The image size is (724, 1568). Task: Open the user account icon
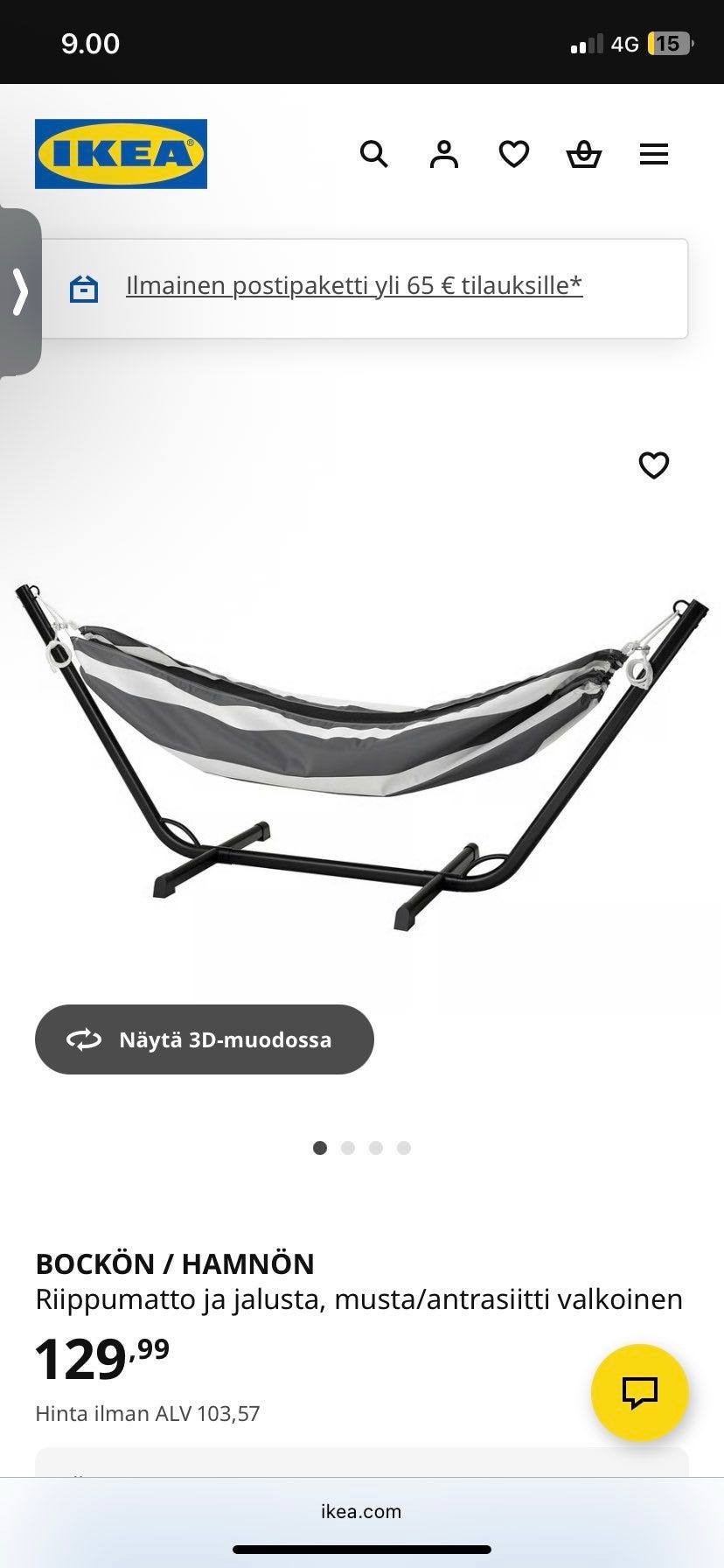pos(444,155)
